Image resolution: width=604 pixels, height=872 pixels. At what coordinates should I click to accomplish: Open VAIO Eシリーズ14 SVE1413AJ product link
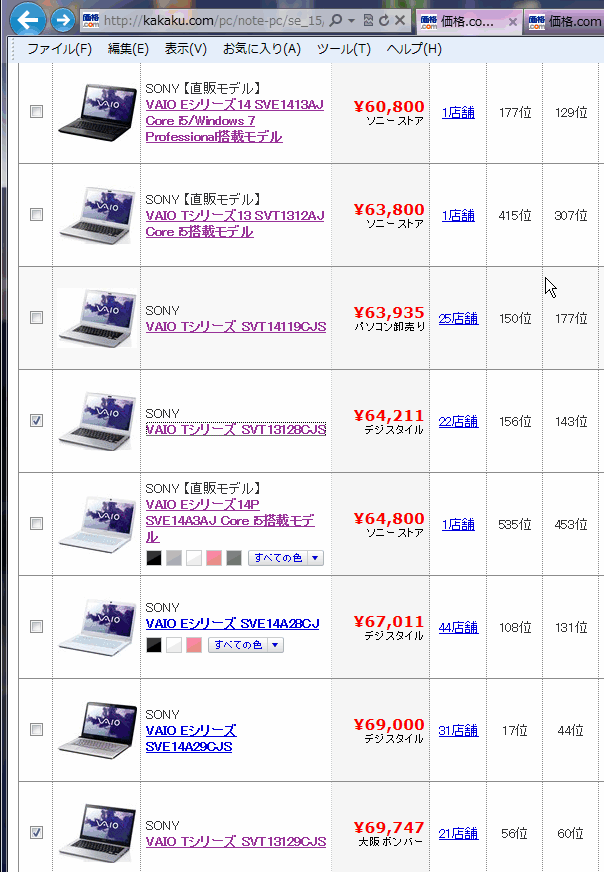pyautogui.click(x=234, y=103)
